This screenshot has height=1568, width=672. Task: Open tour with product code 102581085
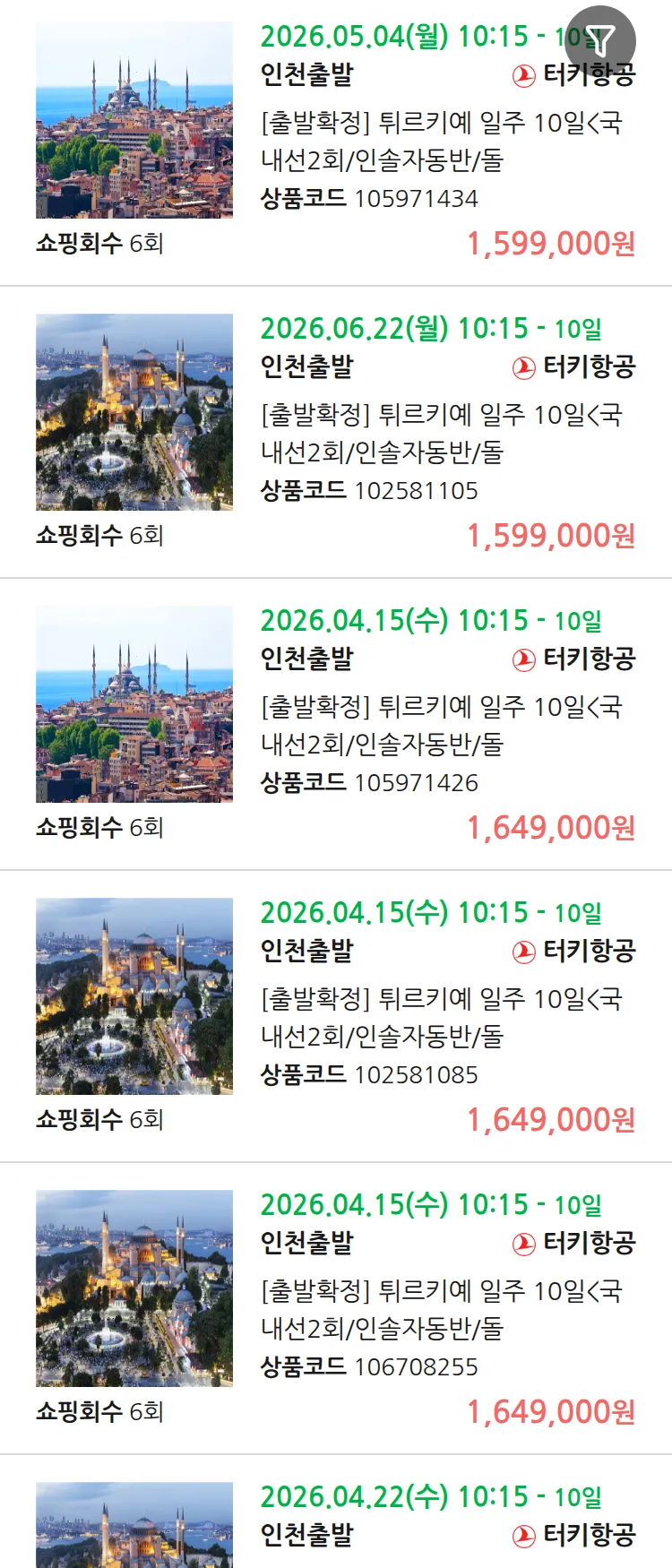coord(441,1017)
